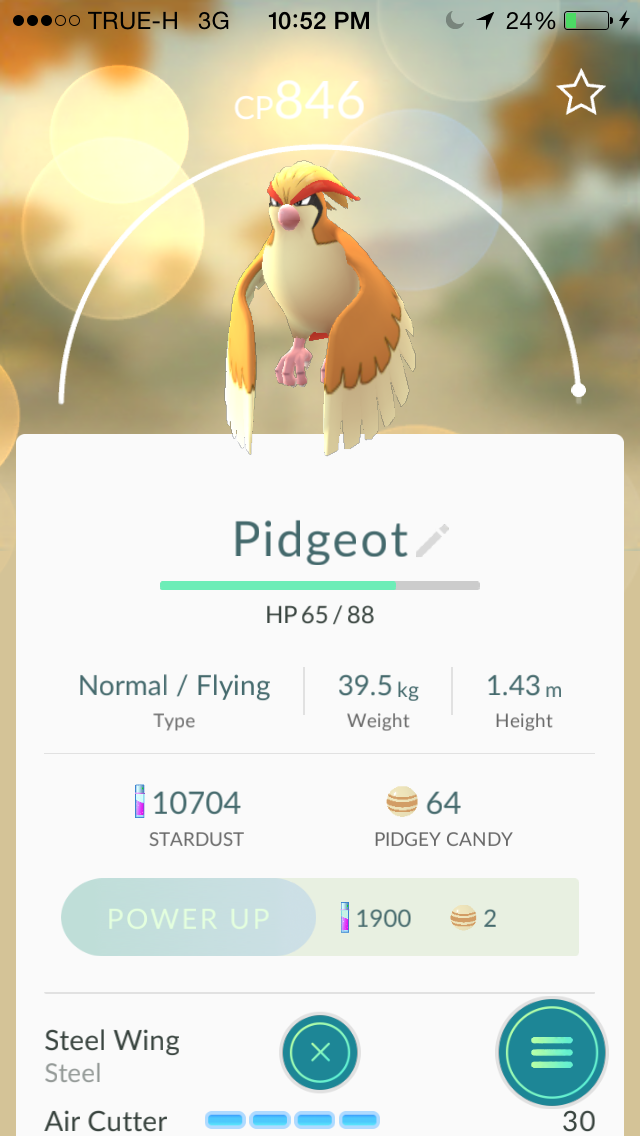Power up Pidgeot

pos(188,917)
